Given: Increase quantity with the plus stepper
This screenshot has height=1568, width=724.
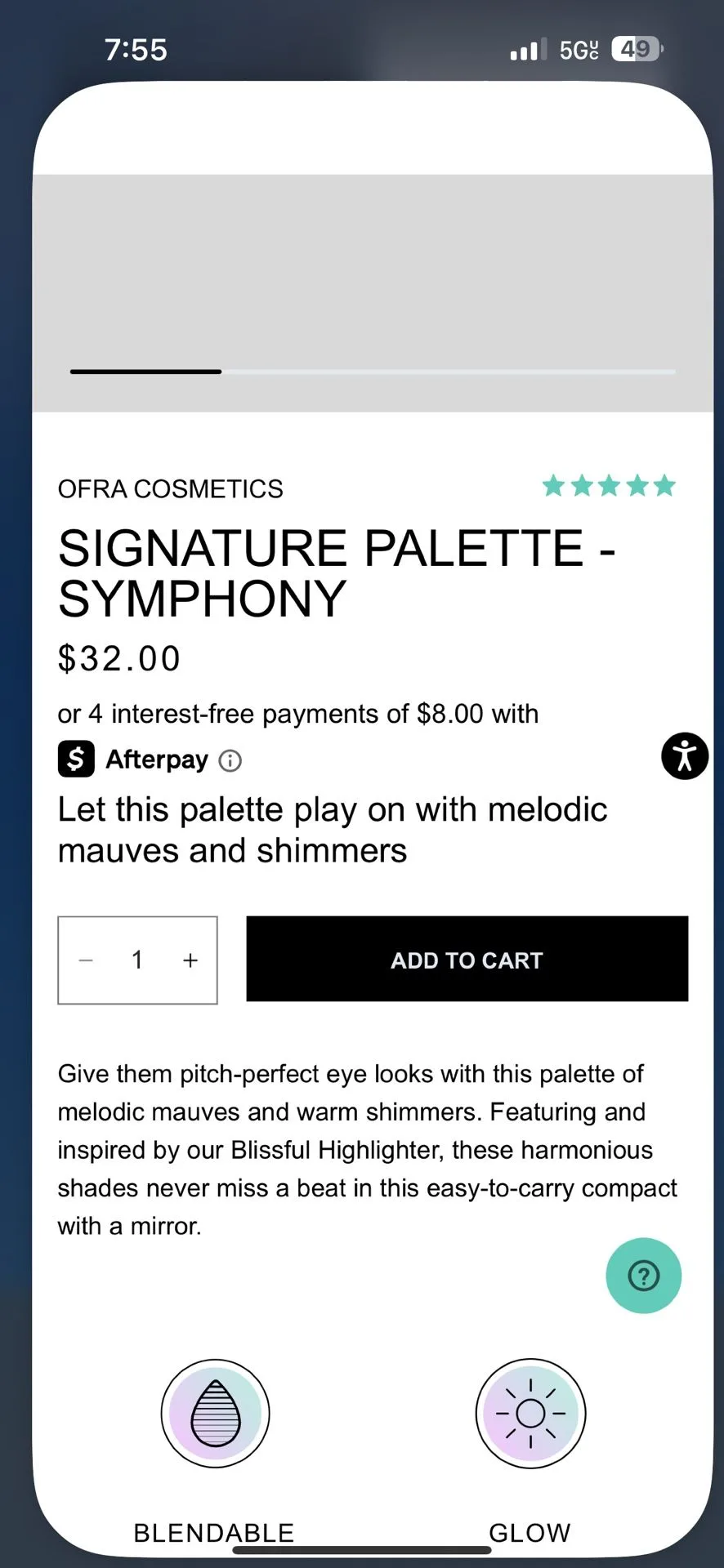Looking at the screenshot, I should [190, 960].
